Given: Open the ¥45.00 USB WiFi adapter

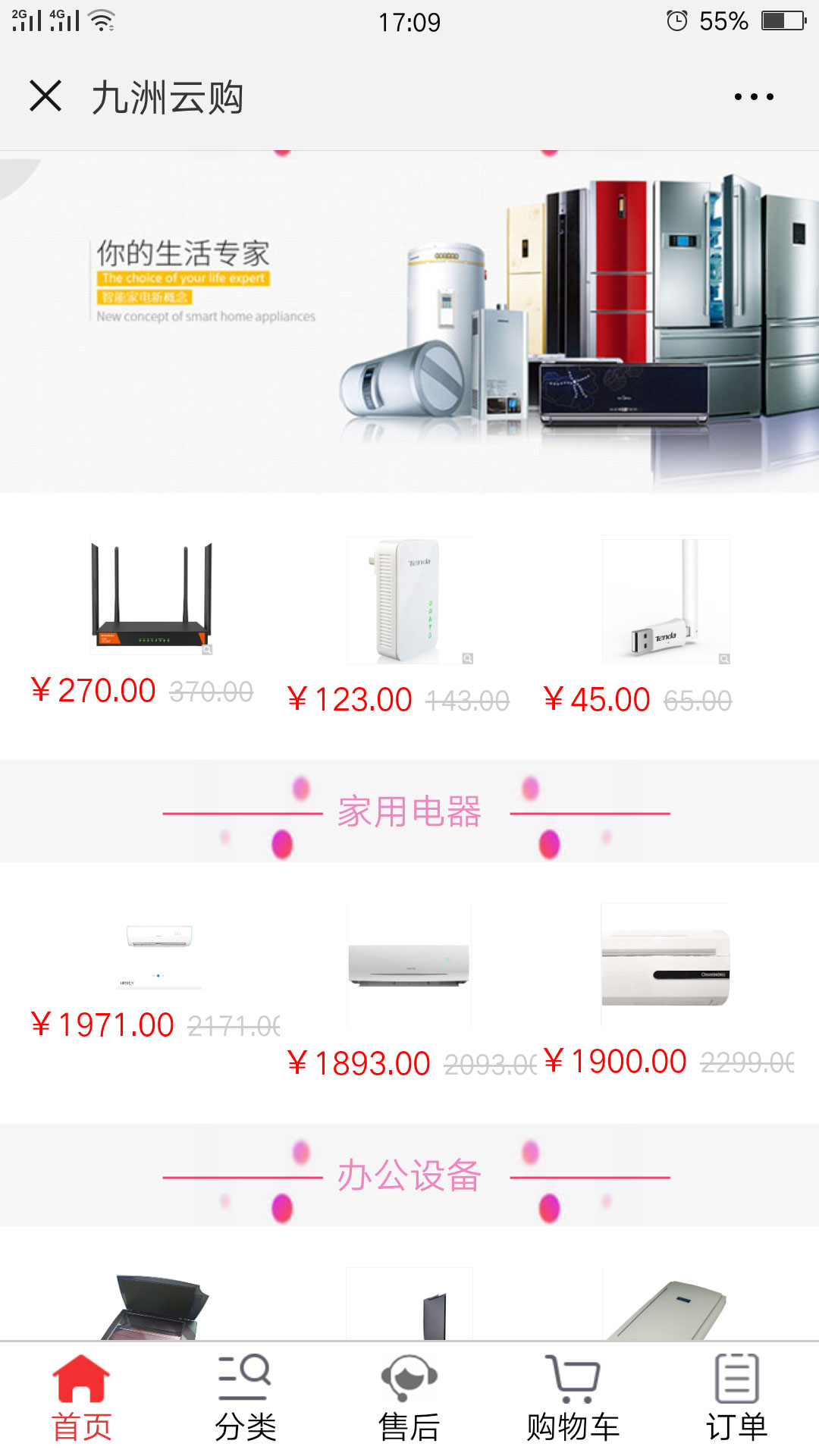Looking at the screenshot, I should [x=666, y=601].
